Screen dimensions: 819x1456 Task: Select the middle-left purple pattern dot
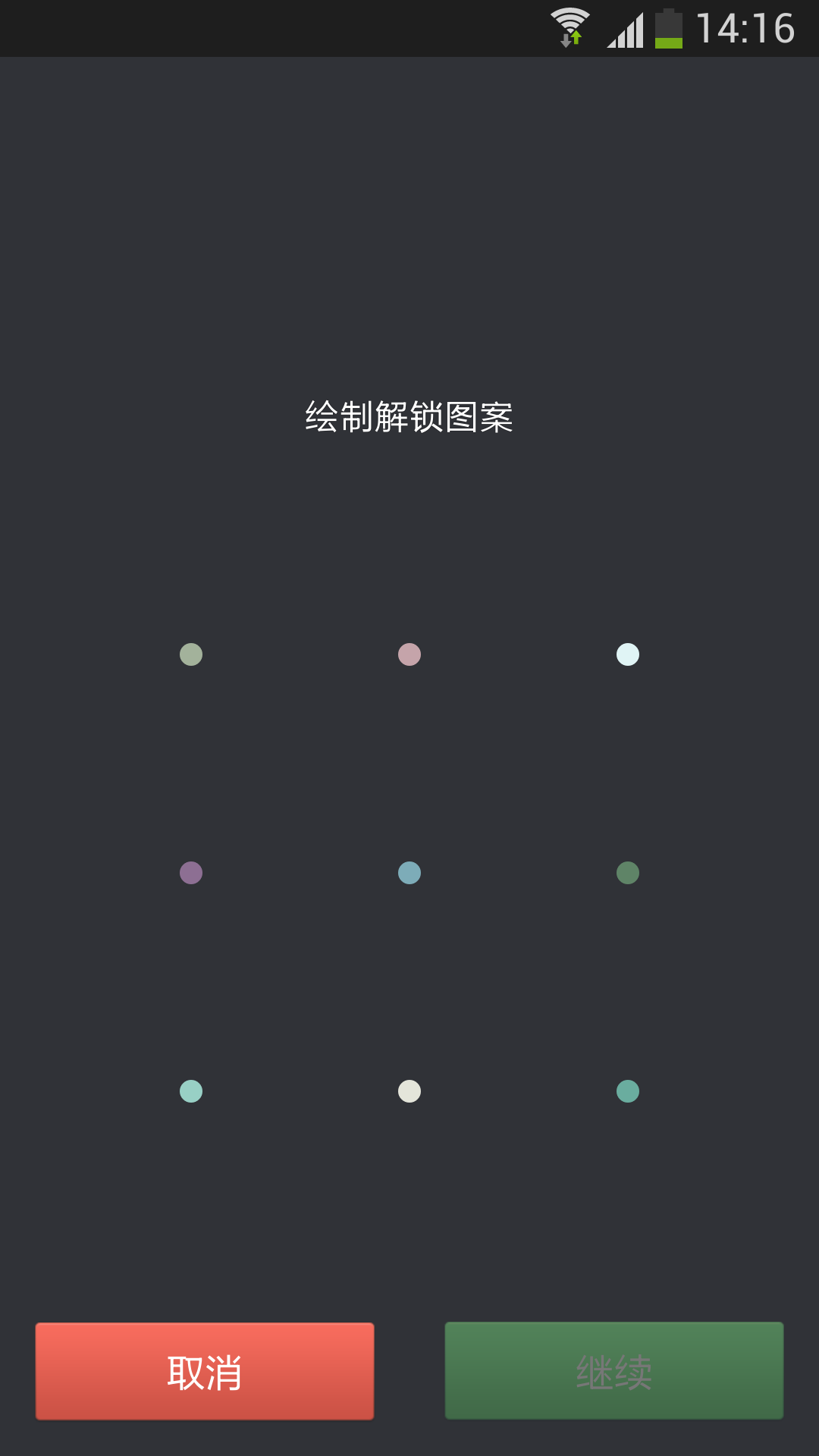coord(191,873)
